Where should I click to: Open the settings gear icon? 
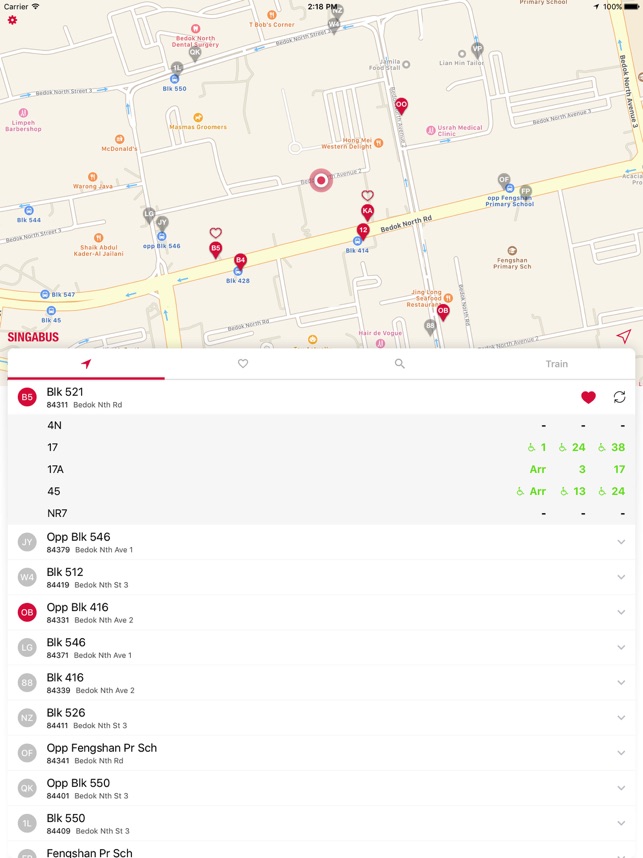[13, 20]
